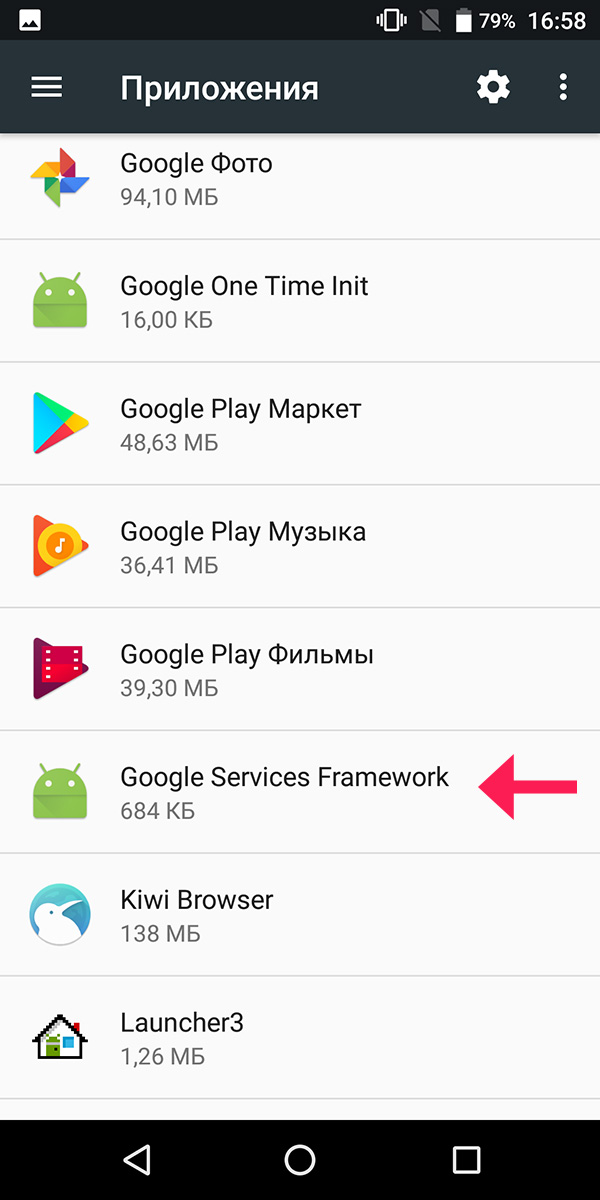The image size is (600, 1200).
Task: Tap Google Play Музыка entry
Action: 300,547
